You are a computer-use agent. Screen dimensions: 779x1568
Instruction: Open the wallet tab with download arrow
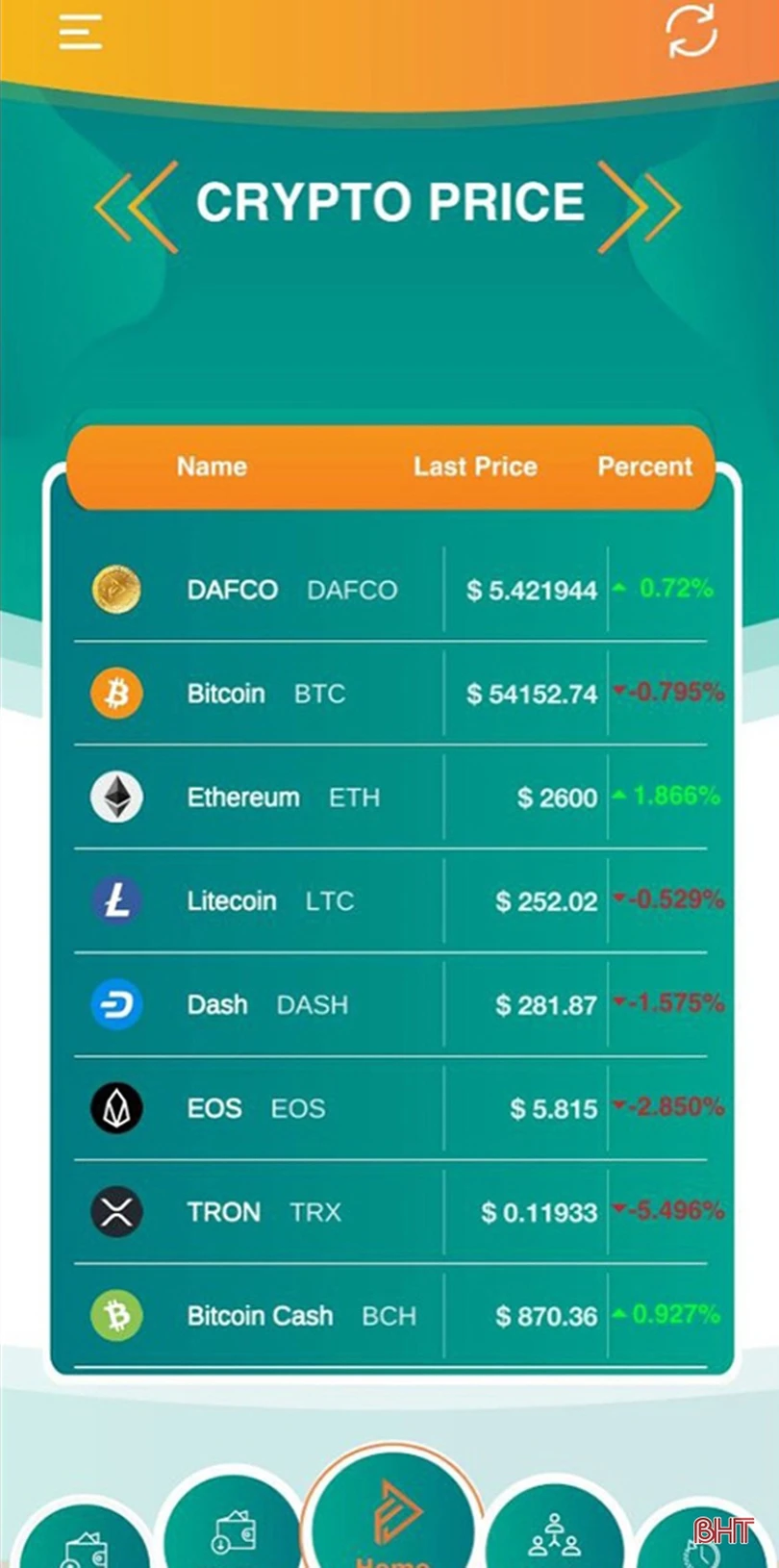[x=234, y=1531]
